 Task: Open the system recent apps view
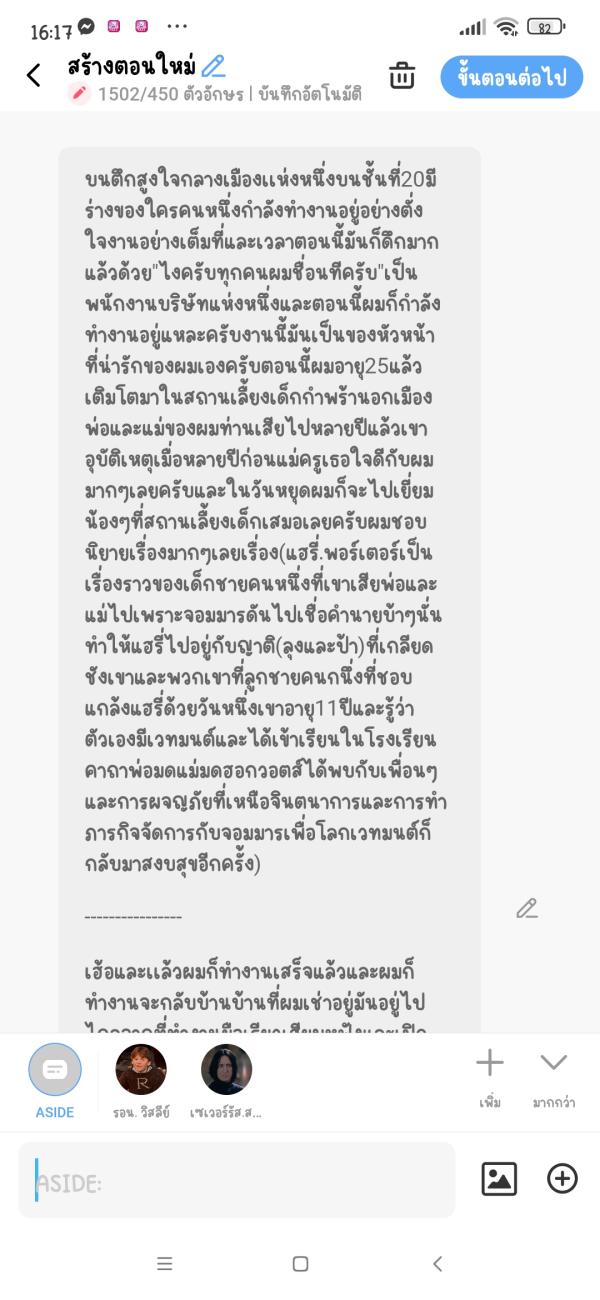(x=165, y=1264)
